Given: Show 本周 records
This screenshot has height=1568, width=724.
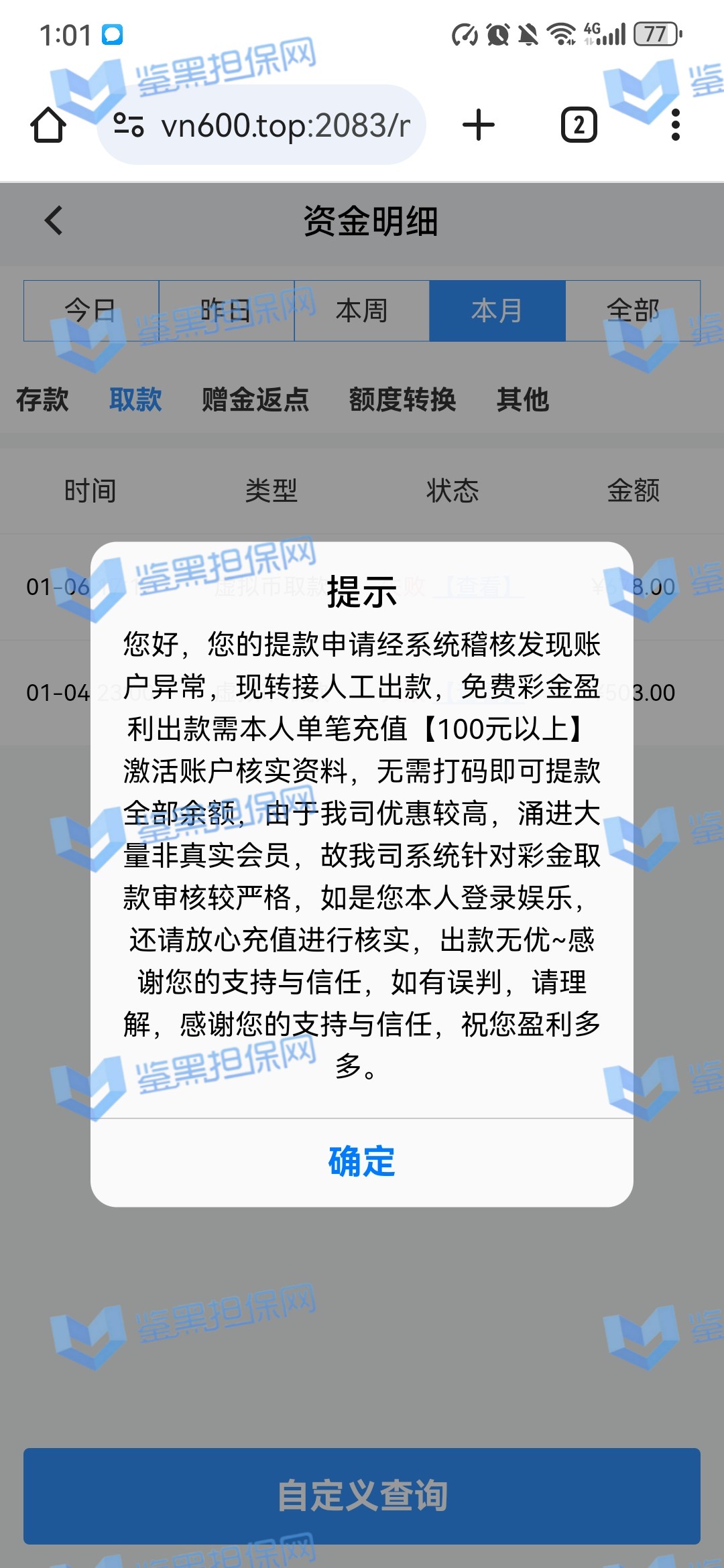Looking at the screenshot, I should point(362,311).
